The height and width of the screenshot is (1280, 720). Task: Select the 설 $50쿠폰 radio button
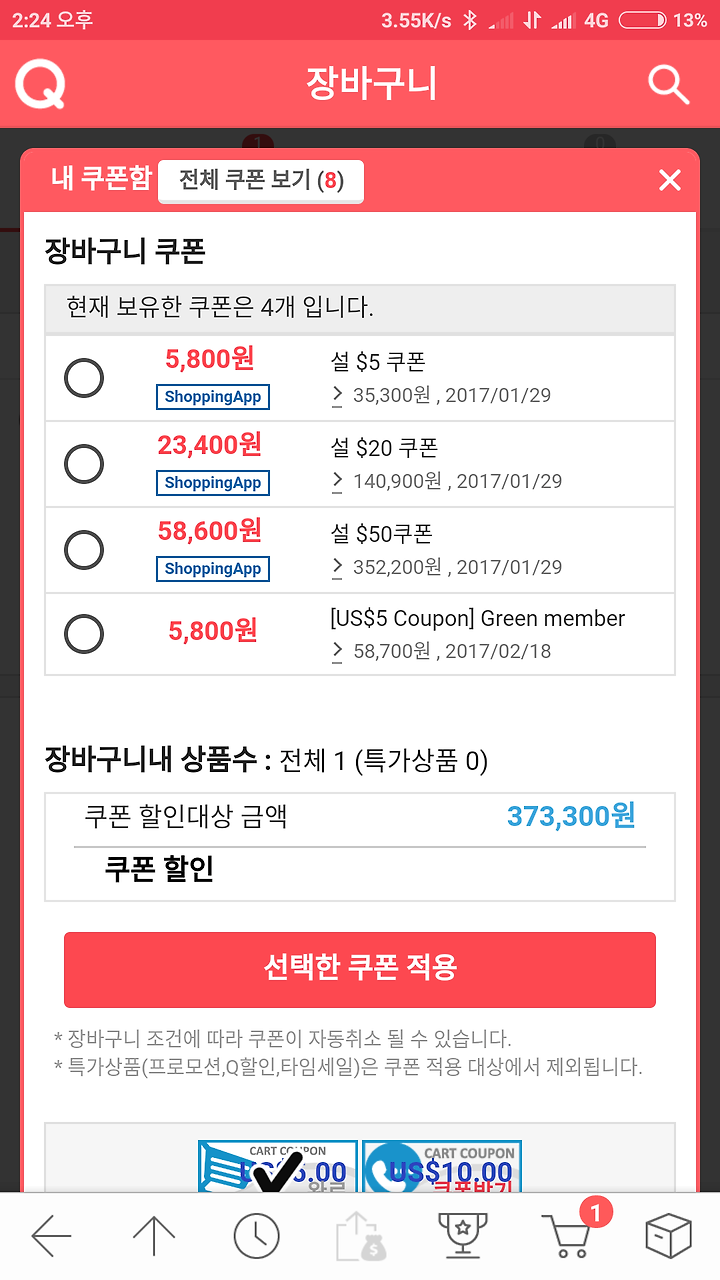point(84,550)
